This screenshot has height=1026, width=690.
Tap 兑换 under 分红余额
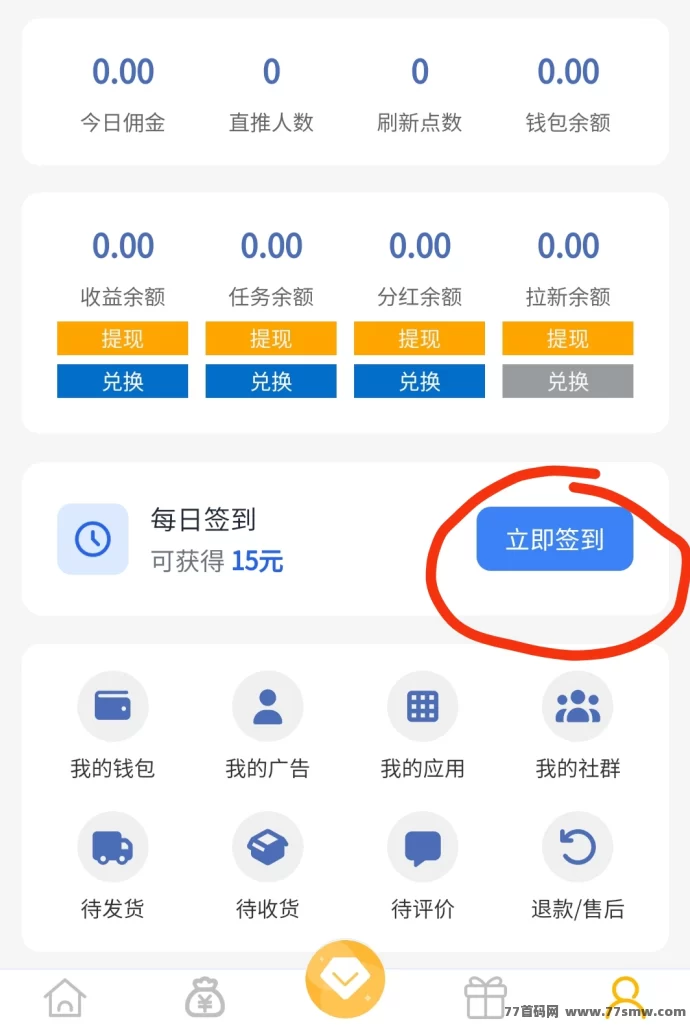tap(419, 381)
